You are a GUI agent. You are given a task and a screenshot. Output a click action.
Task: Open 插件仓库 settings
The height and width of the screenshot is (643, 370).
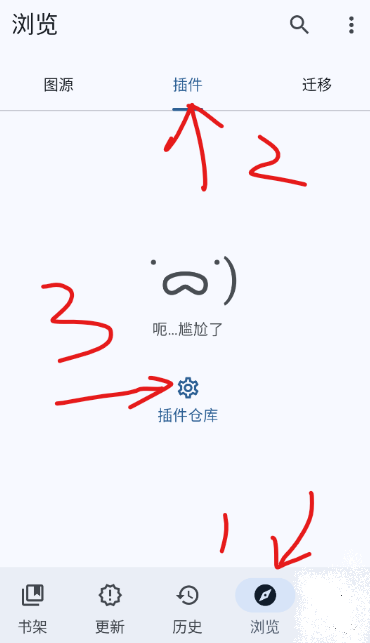click(188, 400)
